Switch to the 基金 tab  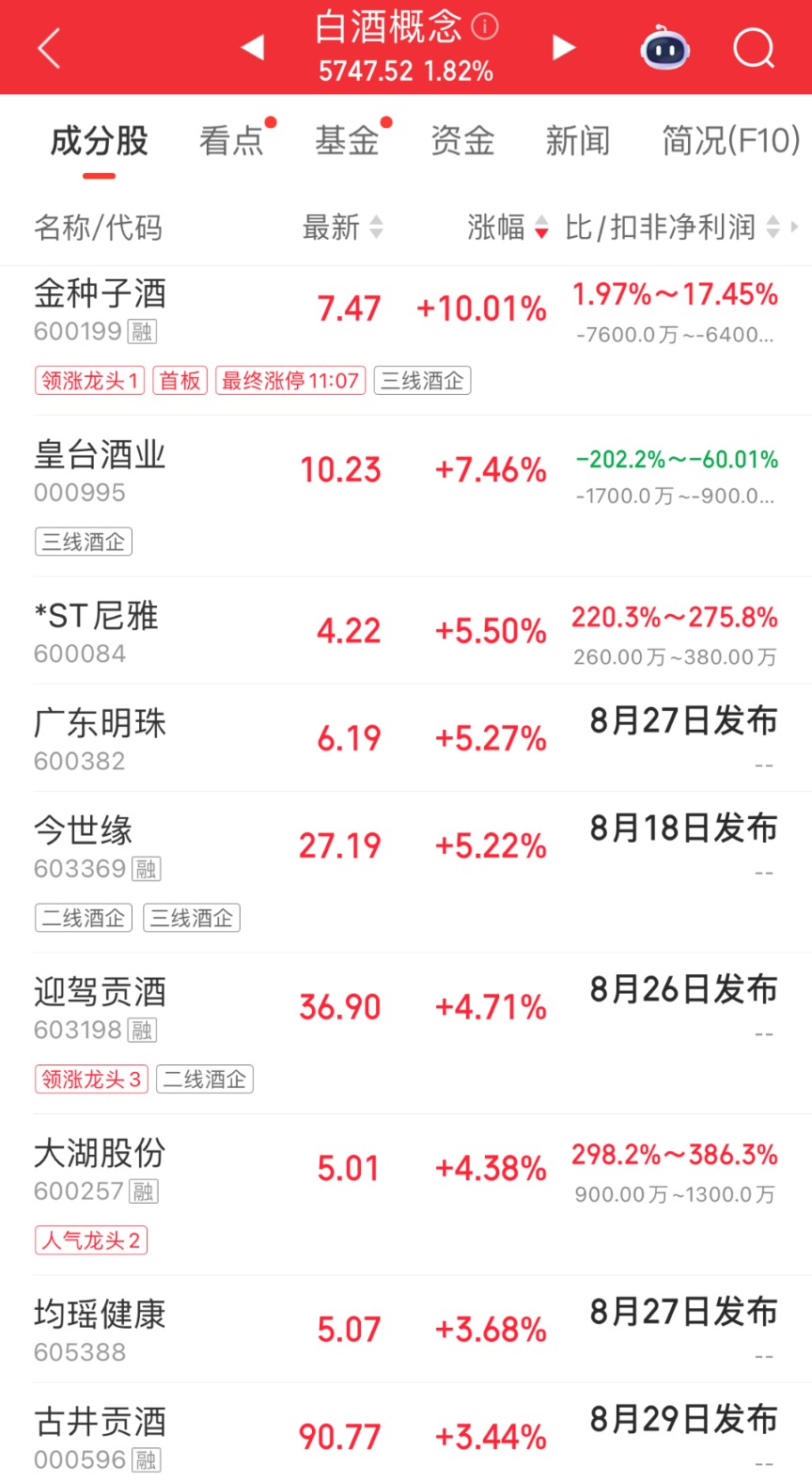coord(347,141)
